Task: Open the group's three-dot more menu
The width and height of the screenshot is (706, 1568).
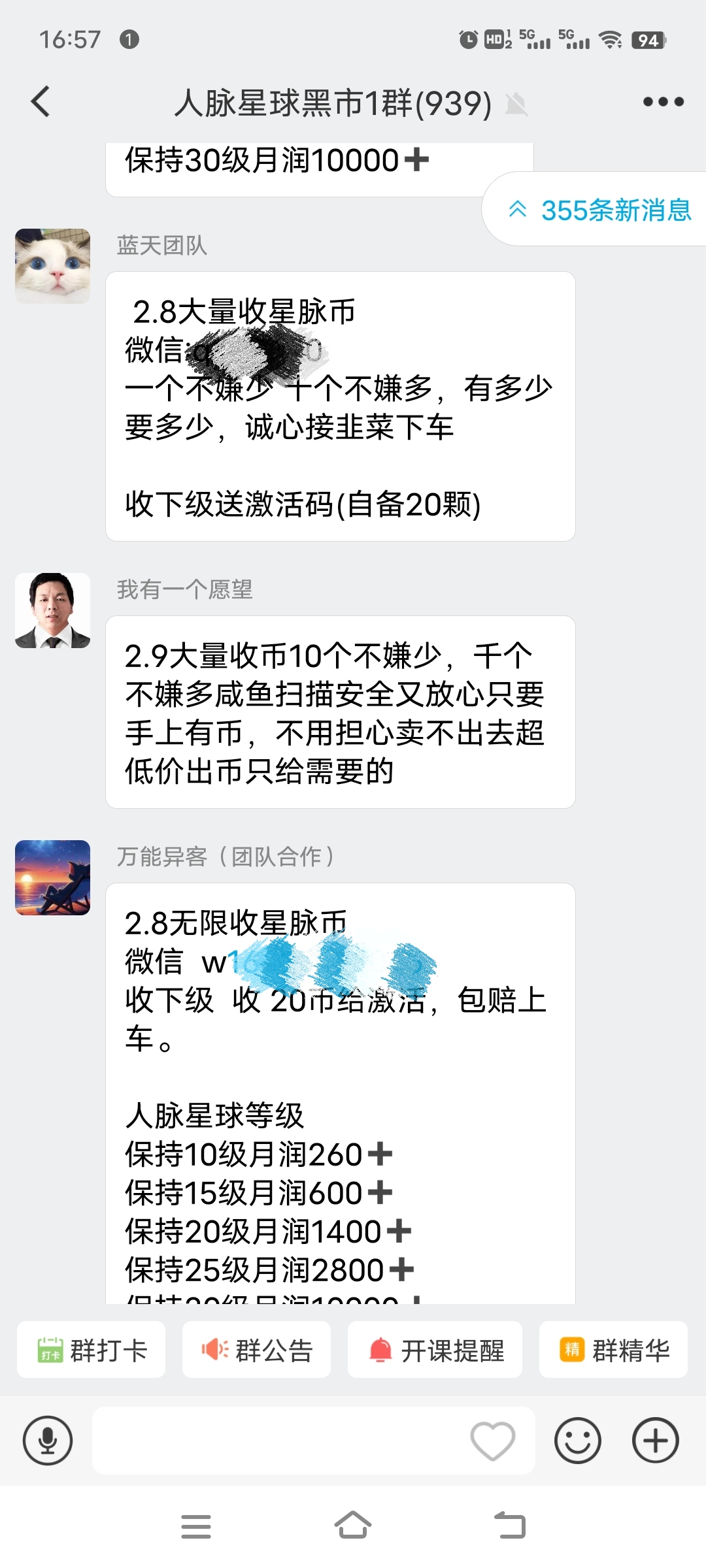Action: pos(663,102)
